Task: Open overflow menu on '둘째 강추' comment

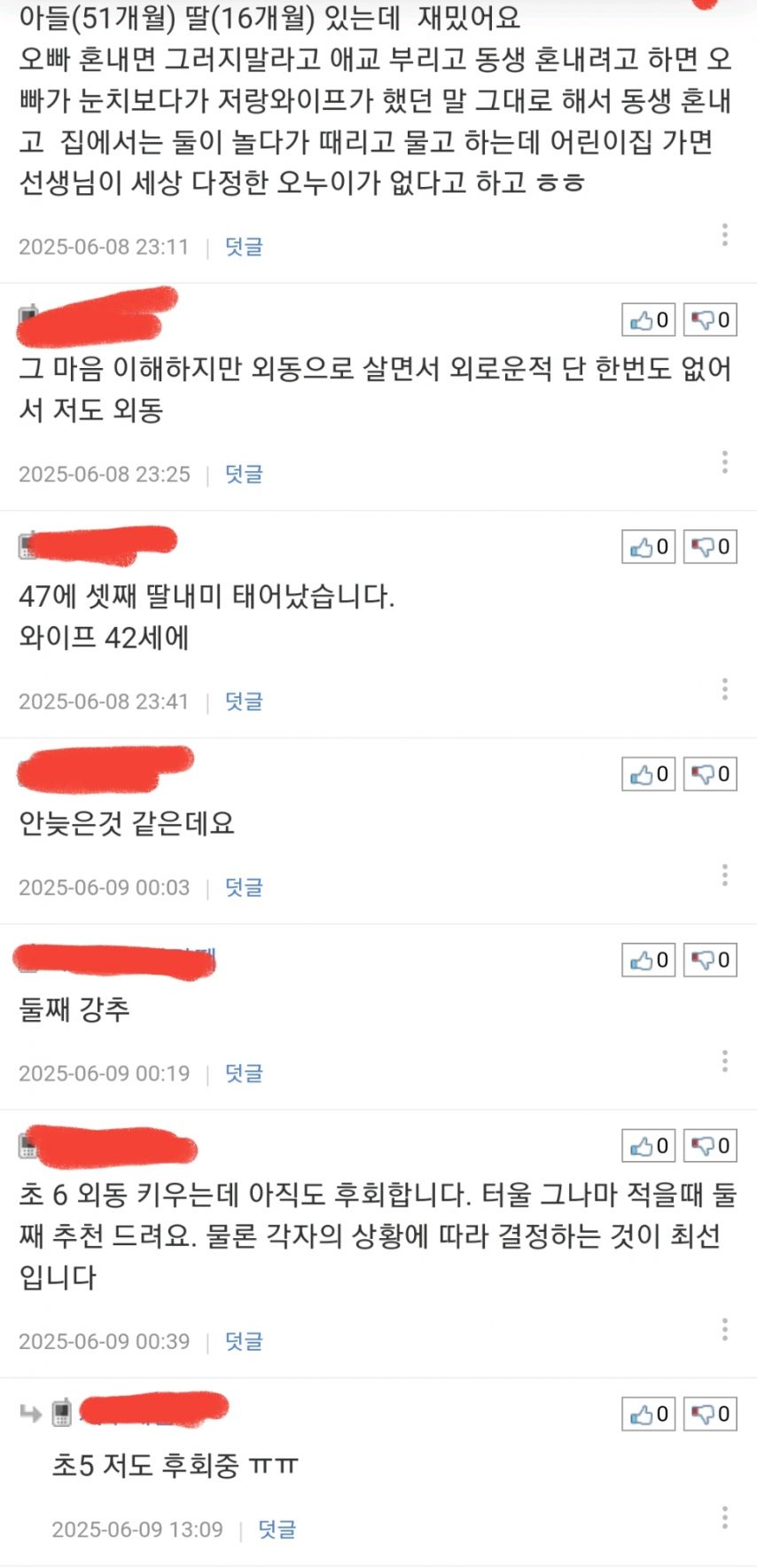Action: 724,1061
